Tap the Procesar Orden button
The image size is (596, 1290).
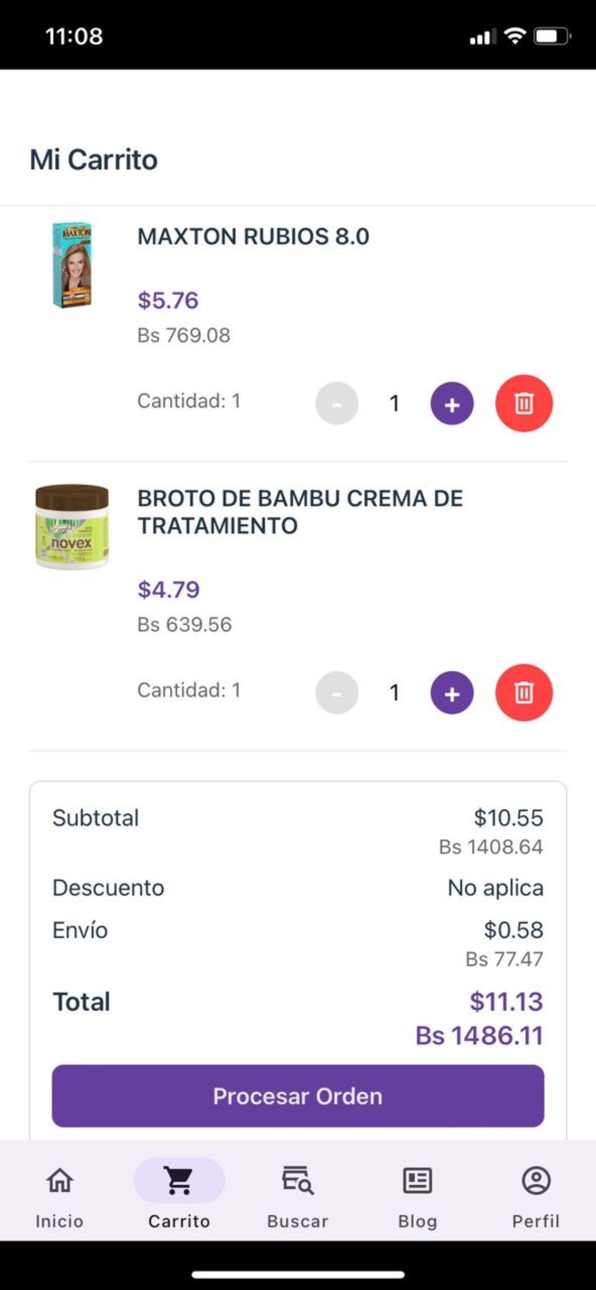298,1096
